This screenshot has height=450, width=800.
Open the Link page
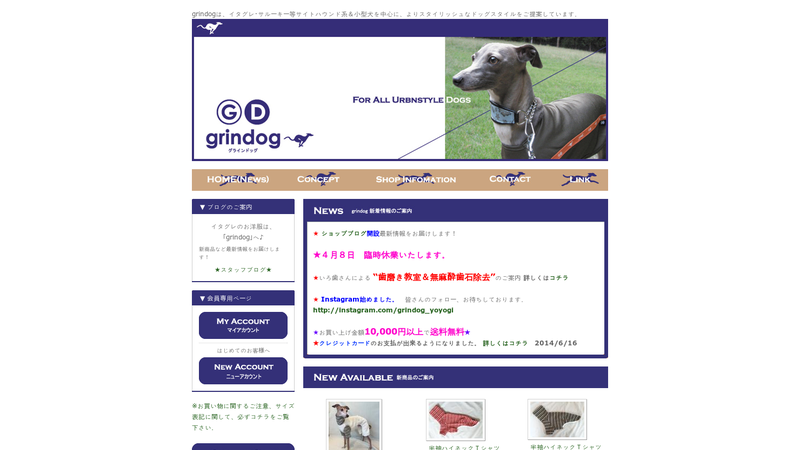pyautogui.click(x=580, y=179)
